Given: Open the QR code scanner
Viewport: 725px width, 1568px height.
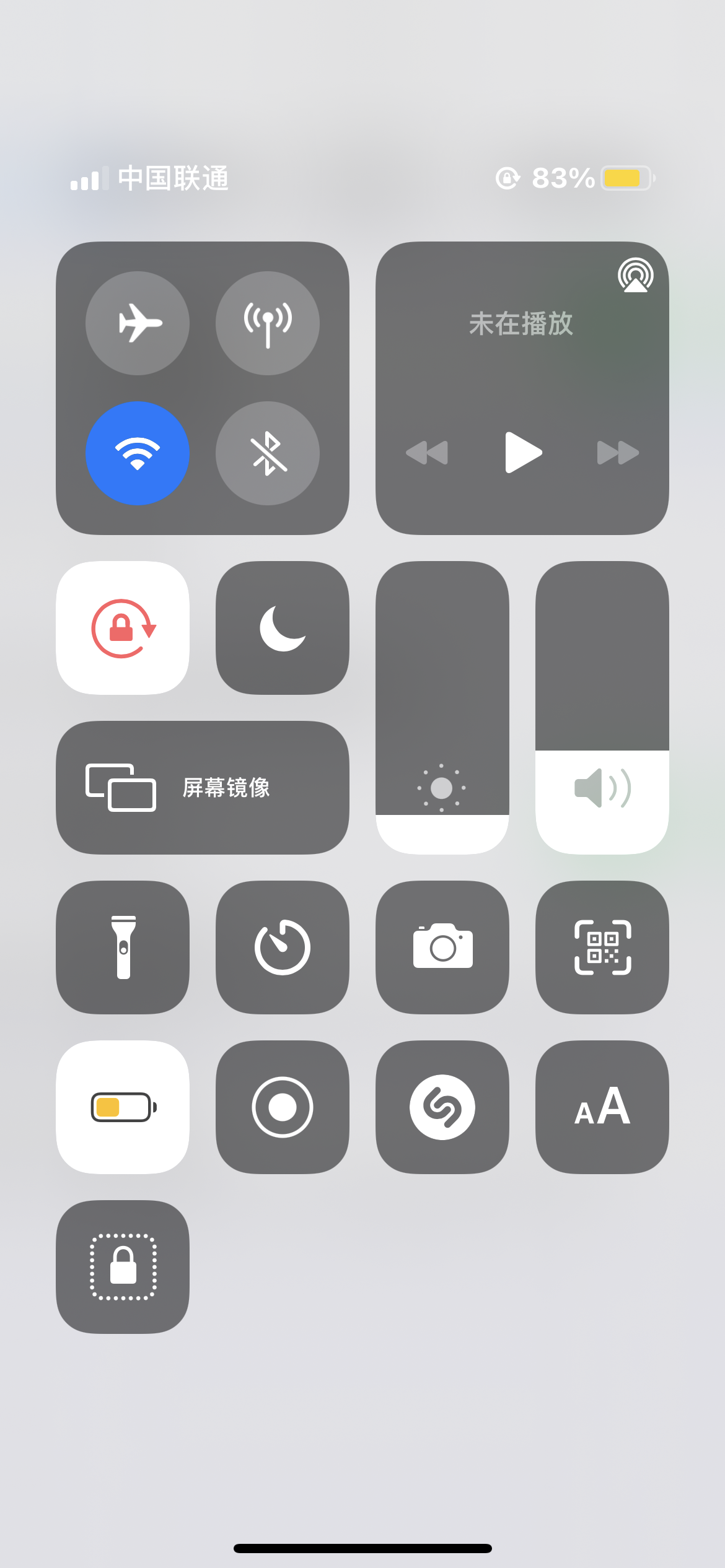Looking at the screenshot, I should click(602, 947).
